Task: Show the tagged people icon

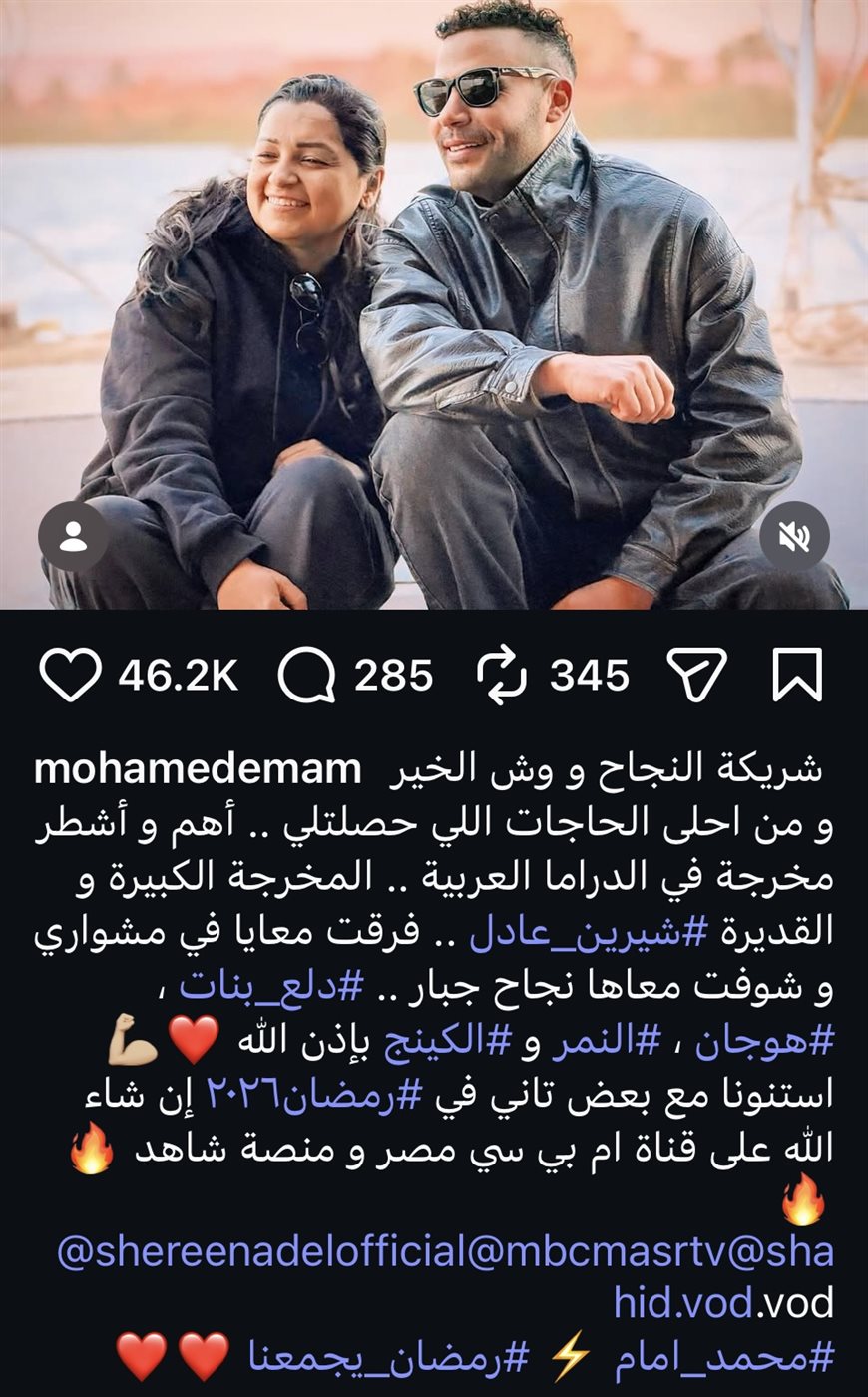Action: 73,537
